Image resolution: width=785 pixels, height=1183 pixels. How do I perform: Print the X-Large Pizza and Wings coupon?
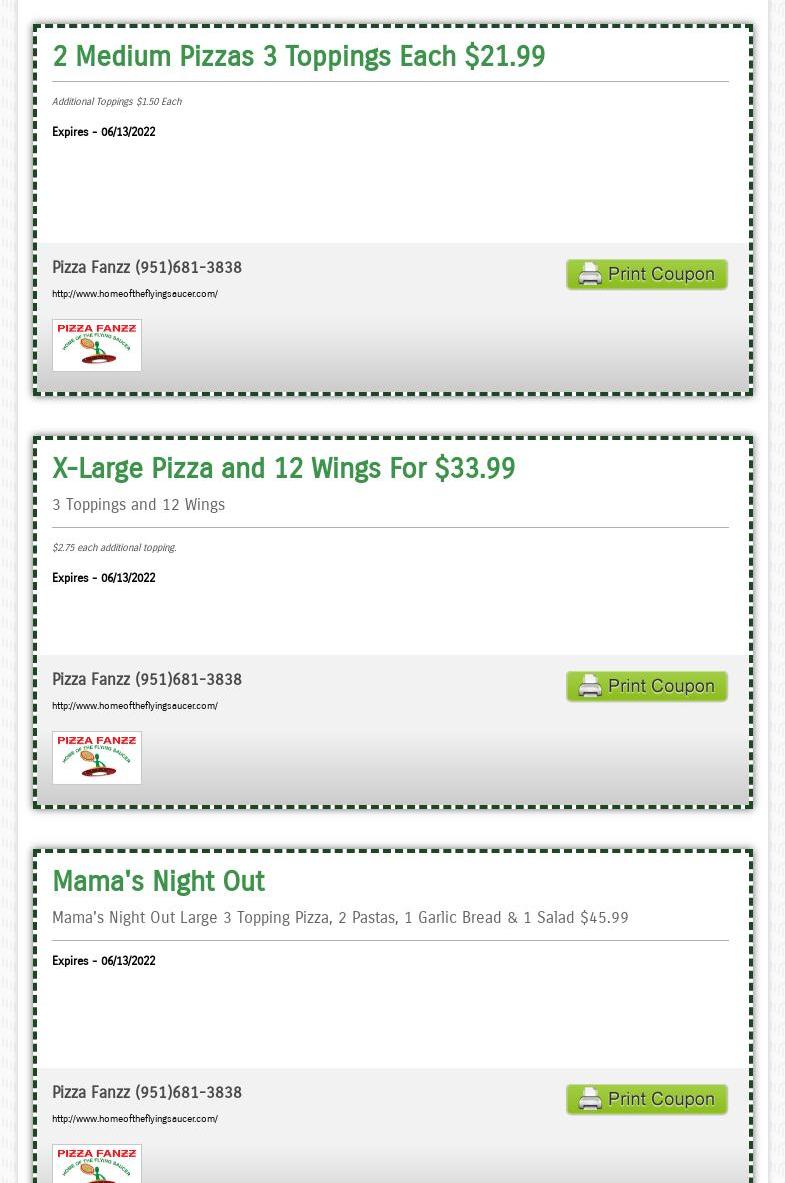click(x=647, y=686)
